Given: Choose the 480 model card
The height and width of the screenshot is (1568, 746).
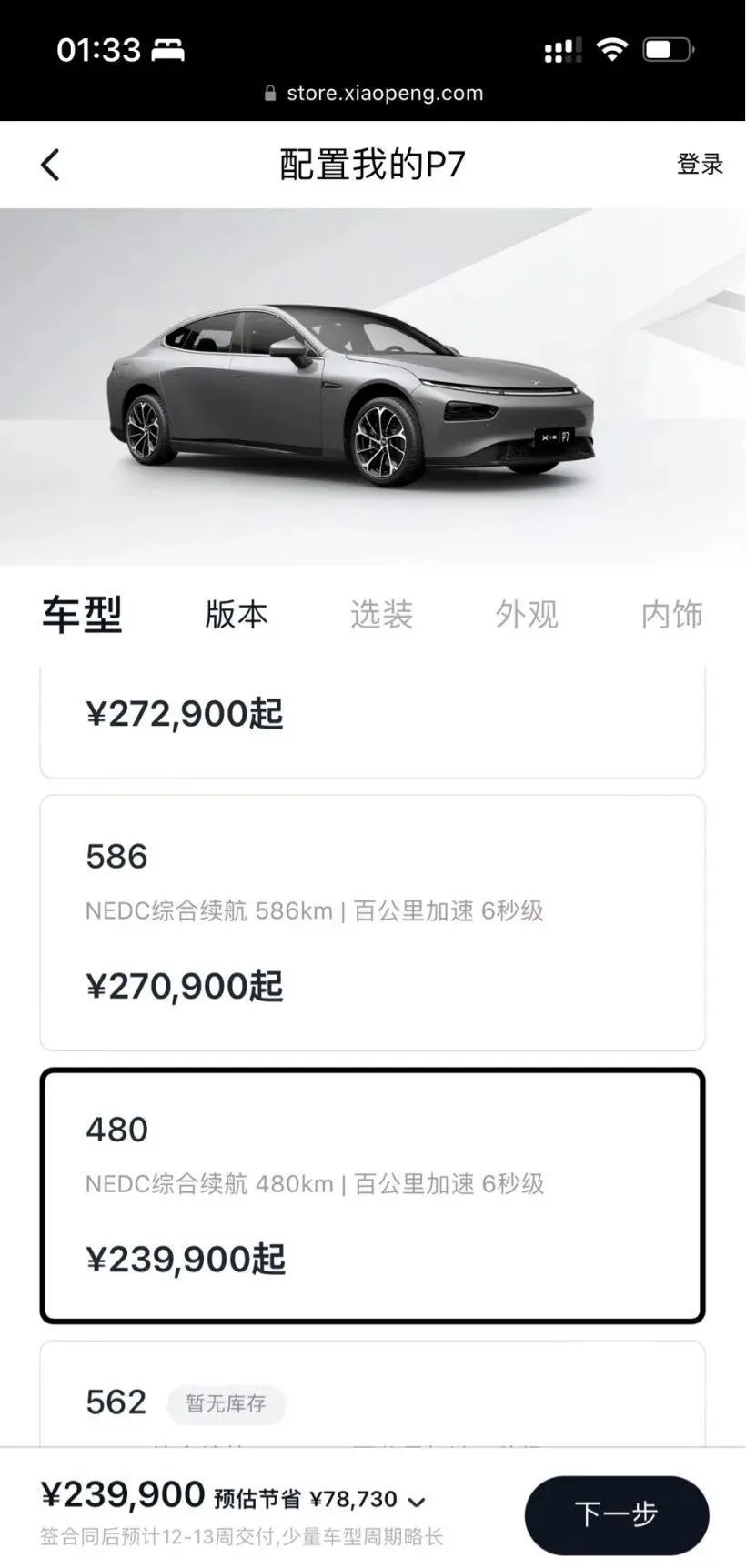Looking at the screenshot, I should click(372, 1194).
